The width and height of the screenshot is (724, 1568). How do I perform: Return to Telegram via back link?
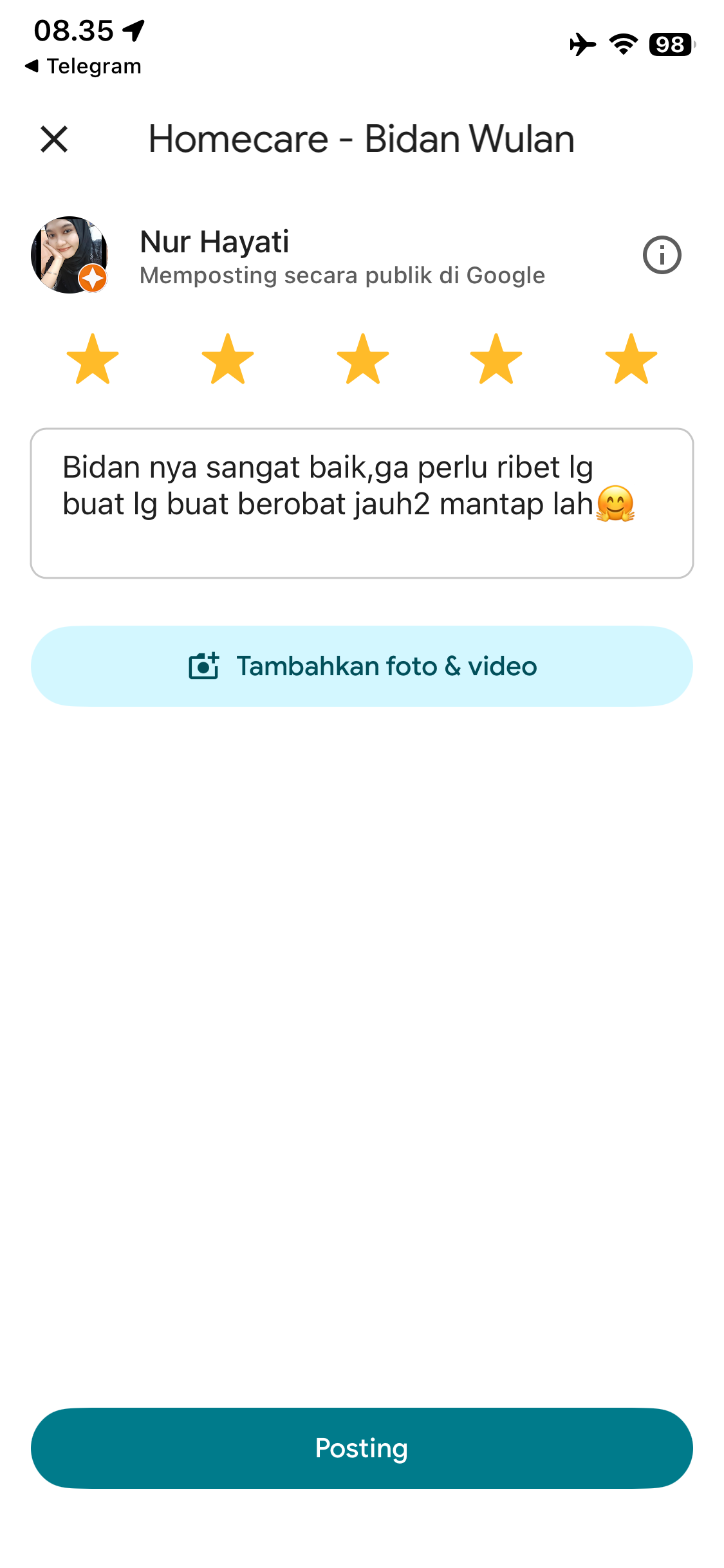(84, 66)
